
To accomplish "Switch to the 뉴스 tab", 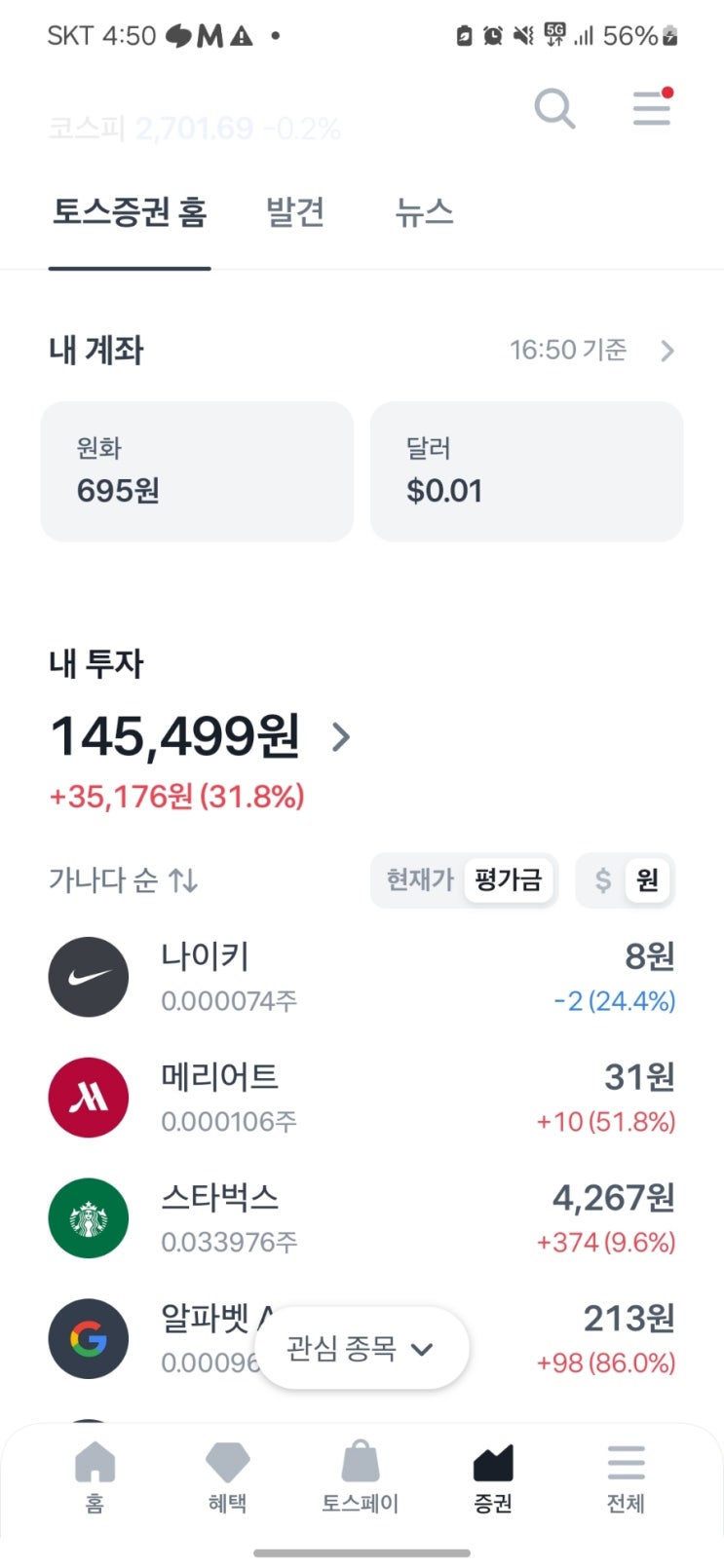I will tap(424, 211).
